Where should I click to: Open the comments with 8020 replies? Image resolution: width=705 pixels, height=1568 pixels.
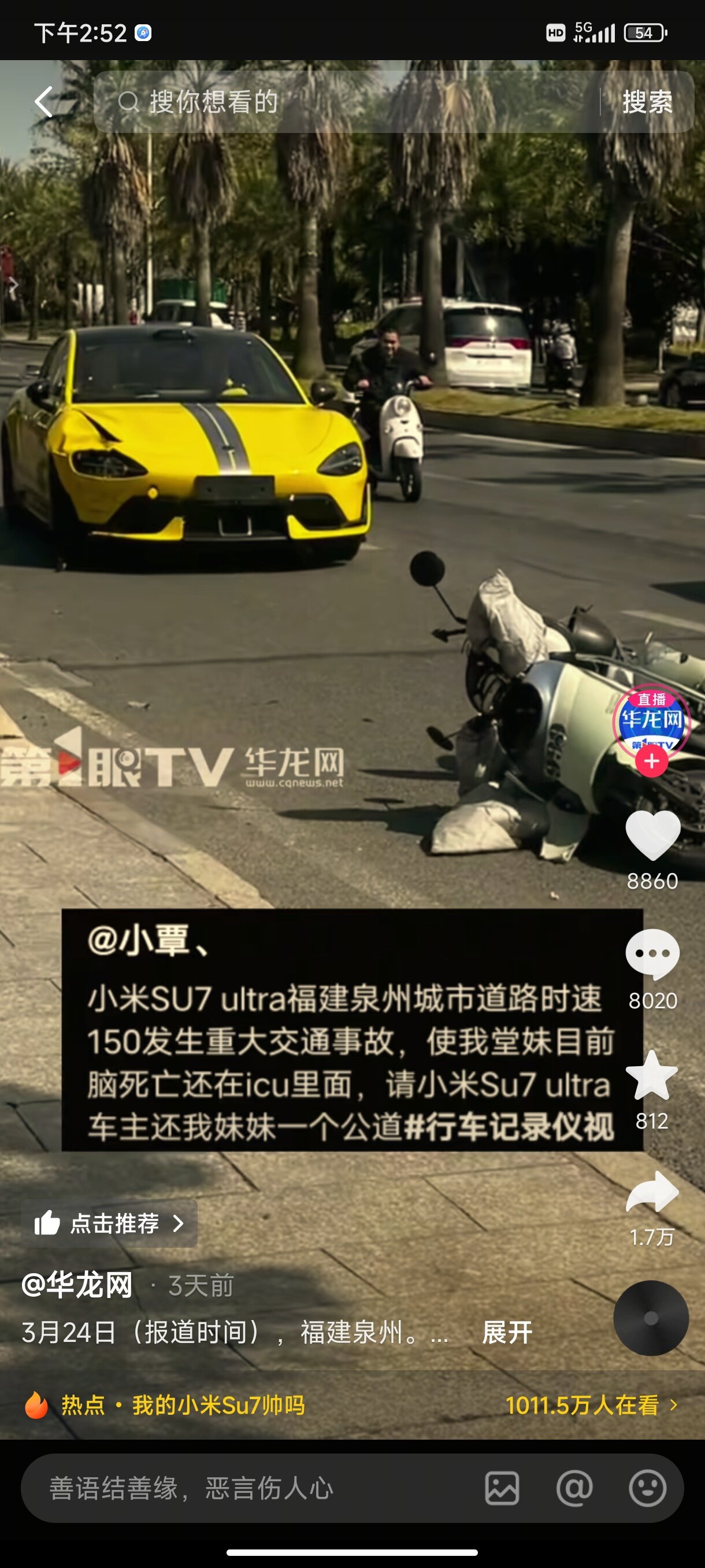coord(652,955)
